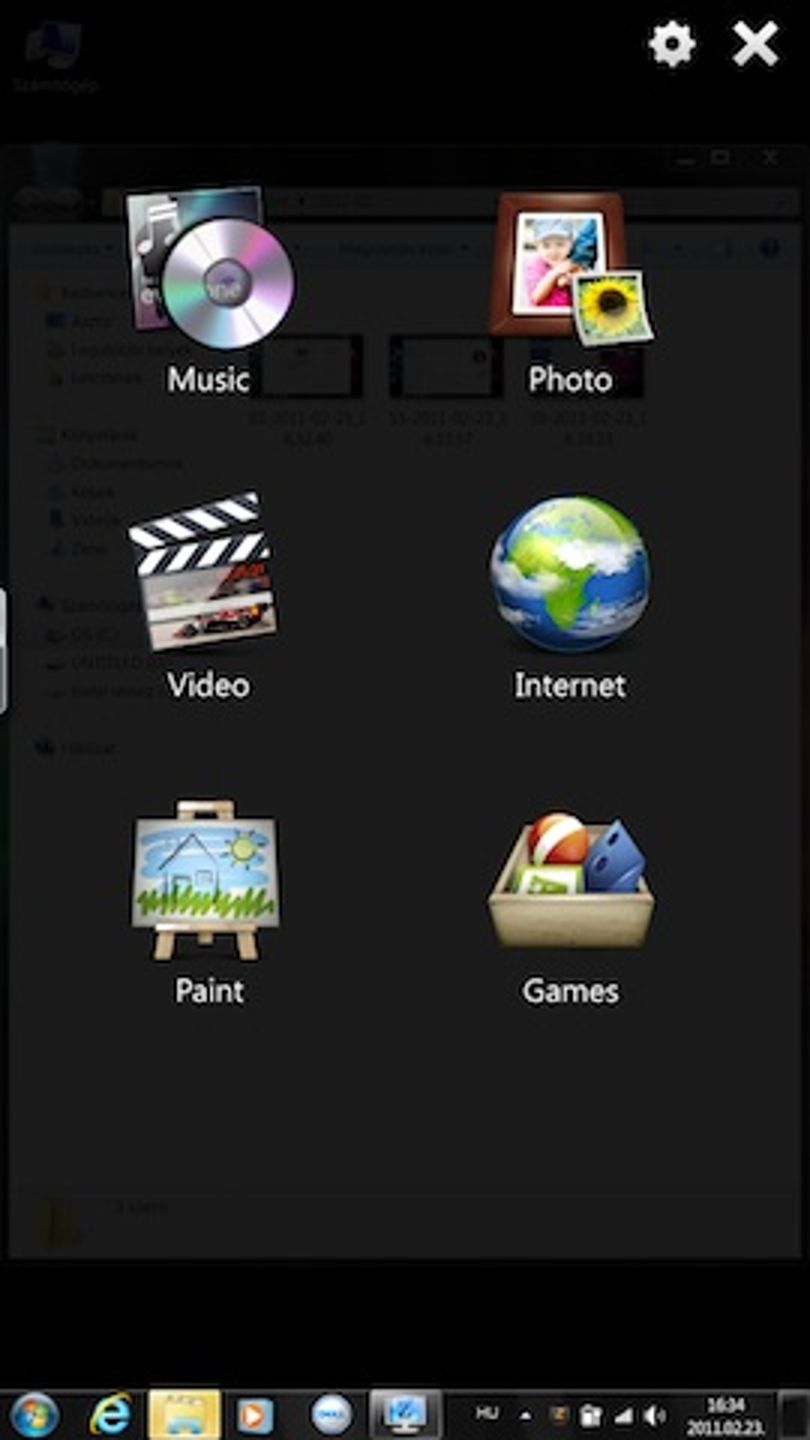Start the Video app
The height and width of the screenshot is (1440, 810).
[x=208, y=597]
